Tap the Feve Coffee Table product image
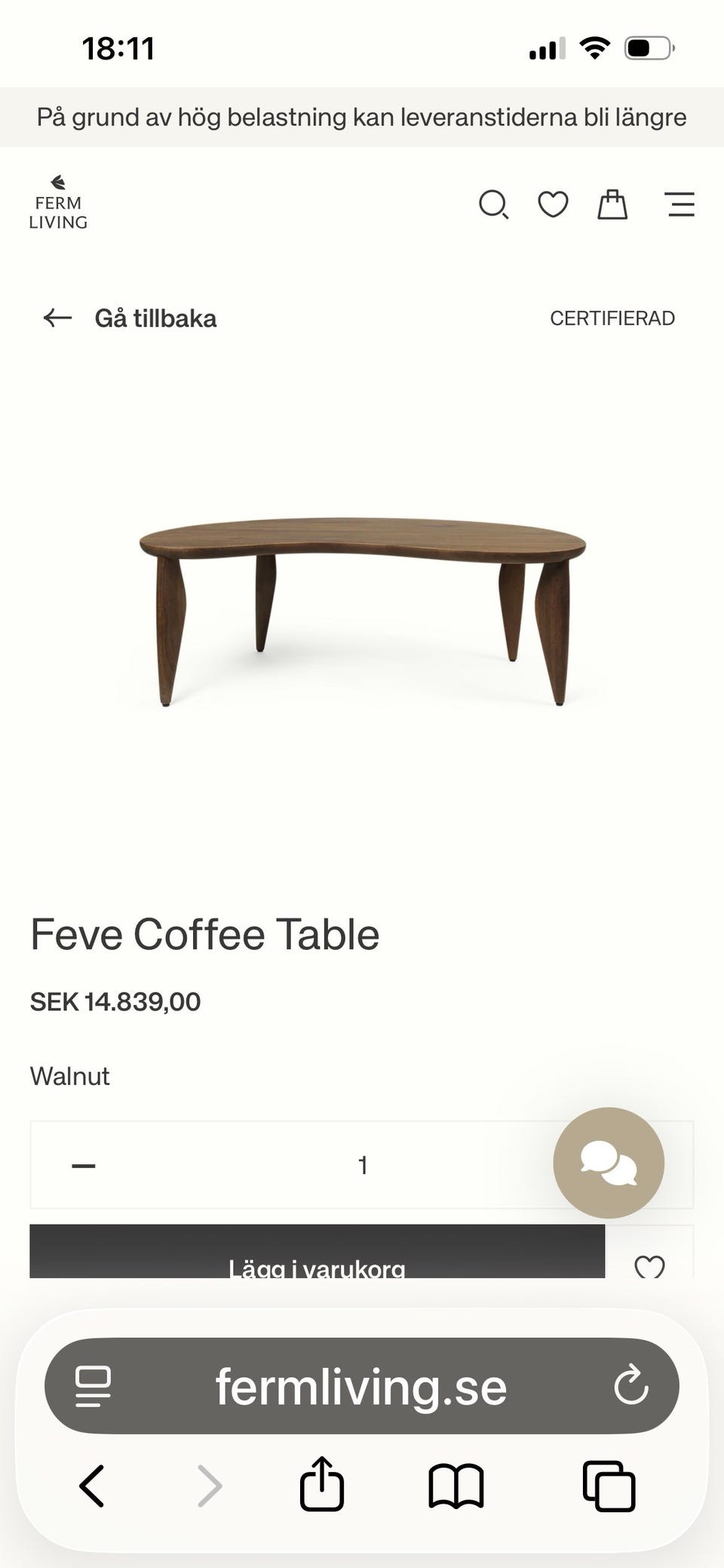Image resolution: width=724 pixels, height=1568 pixels. pos(362,604)
